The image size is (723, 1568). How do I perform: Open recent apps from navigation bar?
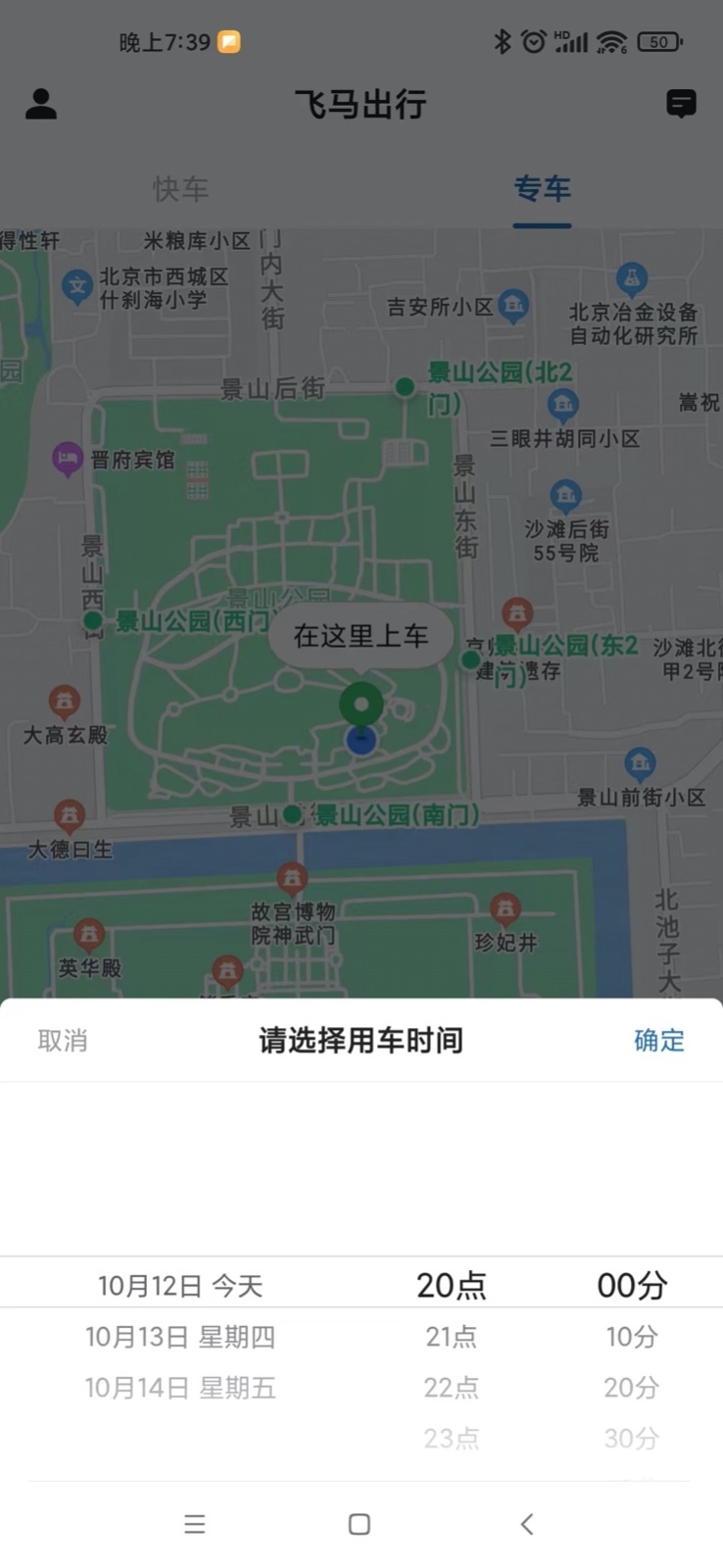click(x=195, y=1524)
